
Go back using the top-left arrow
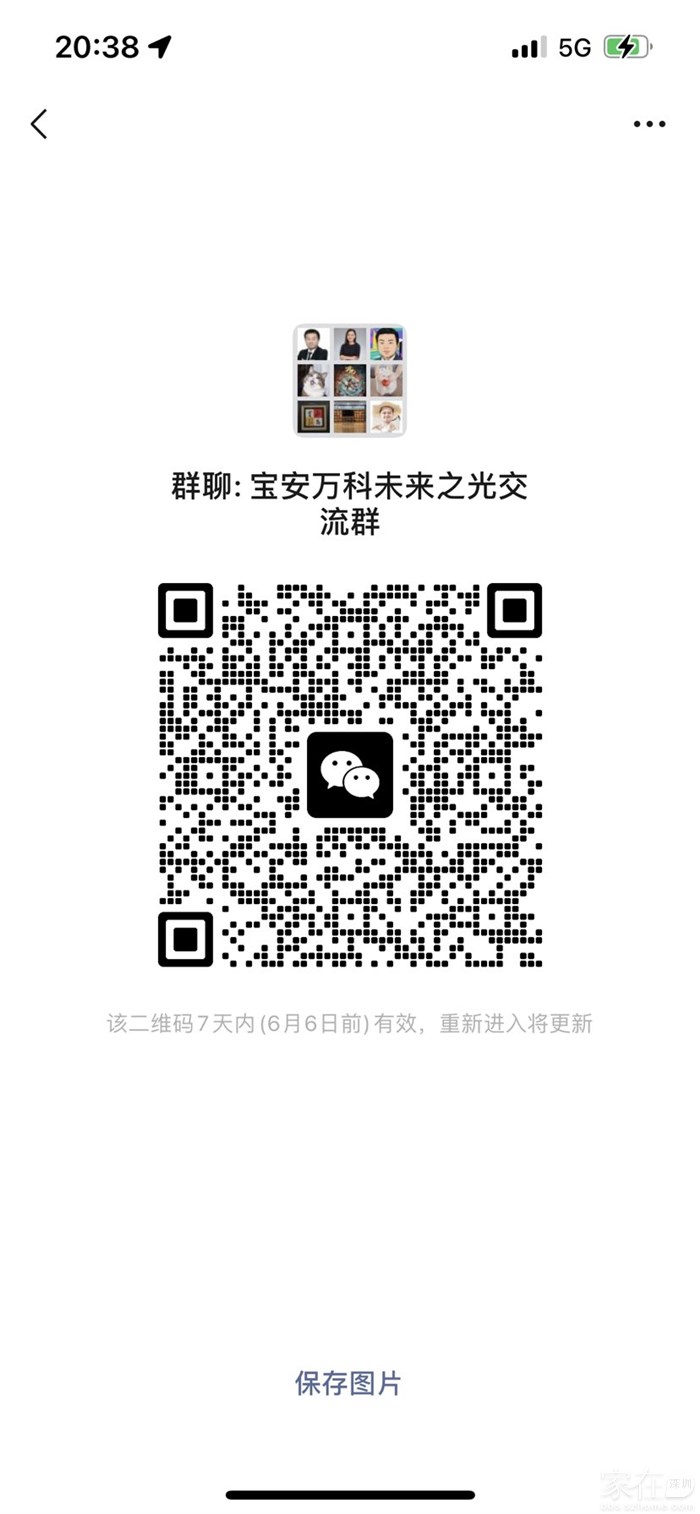[39, 124]
